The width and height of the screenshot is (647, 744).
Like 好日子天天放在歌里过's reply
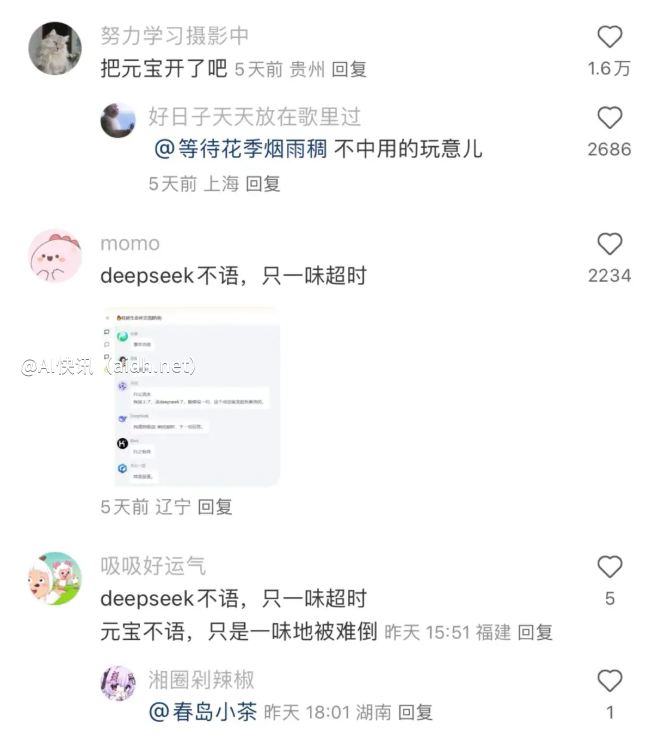pyautogui.click(x=610, y=118)
